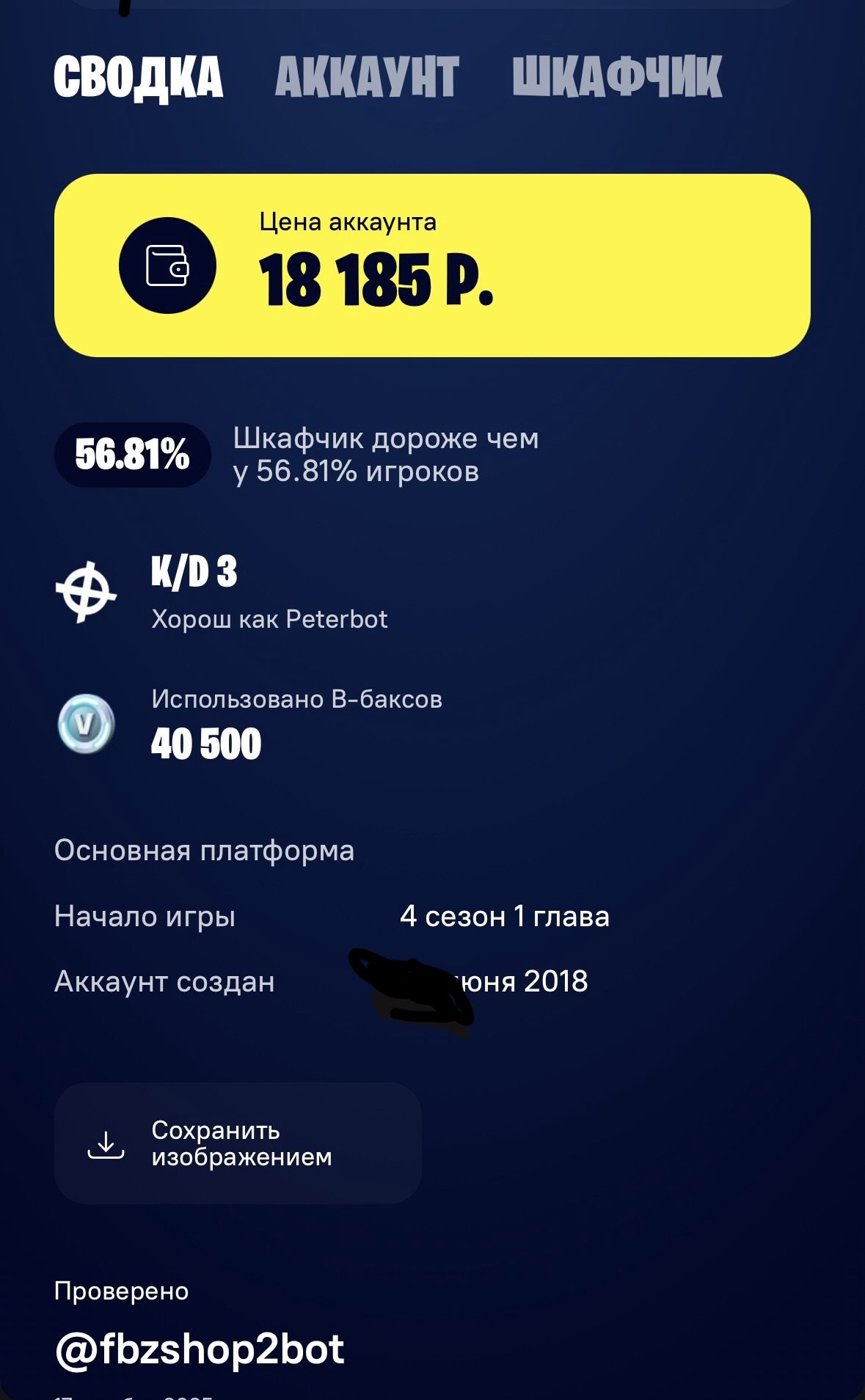This screenshot has width=865, height=1400.
Task: Click the Проверено label
Action: point(122,1290)
